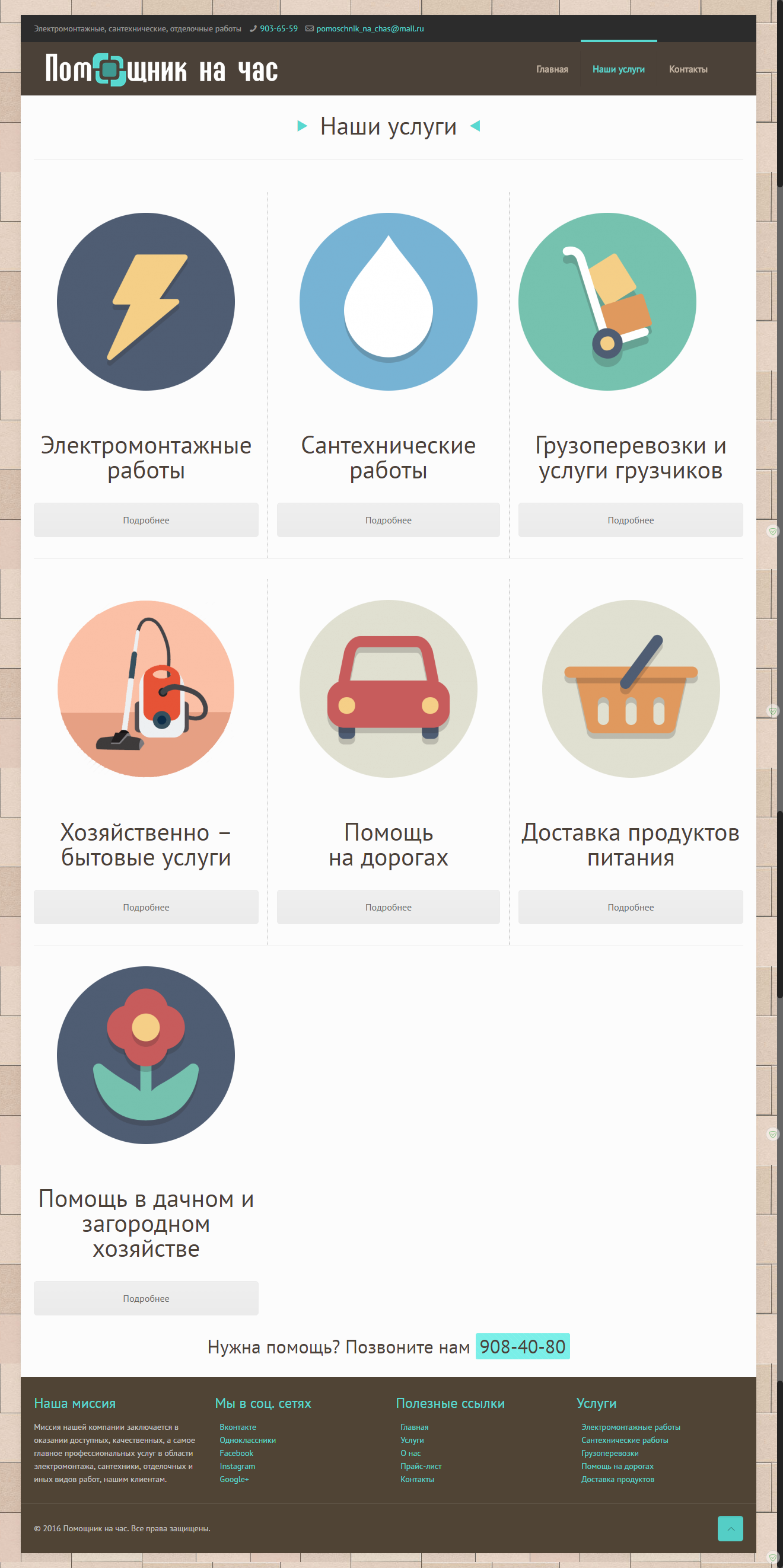See details for Доставка продуктов питания
This screenshot has height=1568, width=783.
click(630, 907)
